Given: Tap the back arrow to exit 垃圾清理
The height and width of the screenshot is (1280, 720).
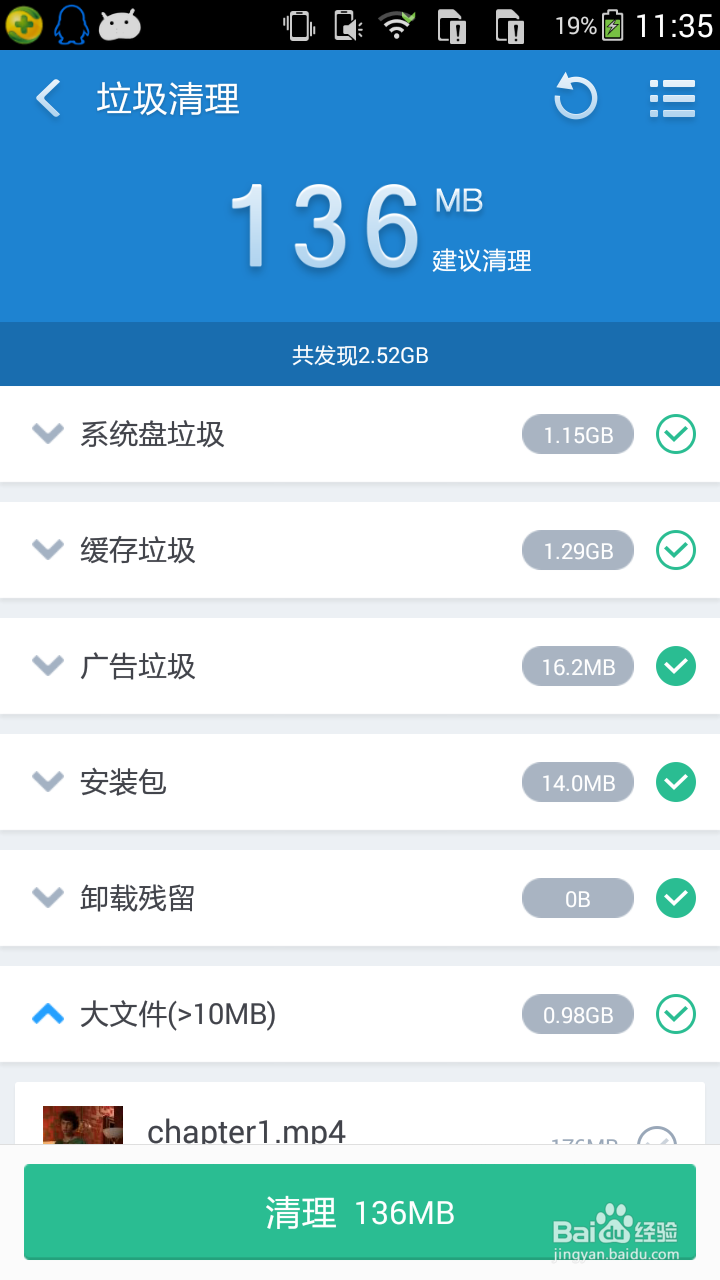Looking at the screenshot, I should pos(47,98).
